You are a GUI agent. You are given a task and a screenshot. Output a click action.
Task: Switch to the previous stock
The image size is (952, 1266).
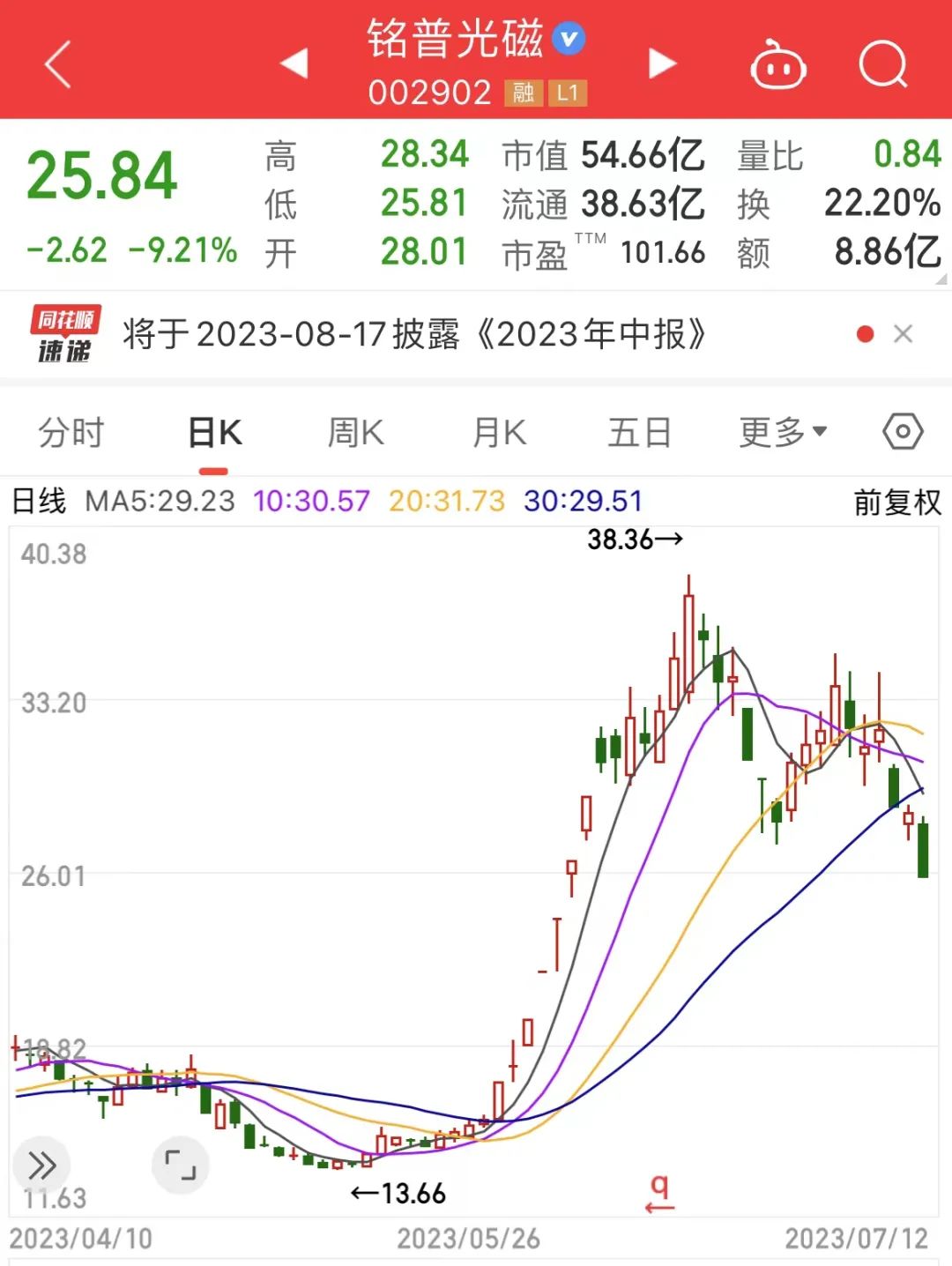tap(294, 63)
